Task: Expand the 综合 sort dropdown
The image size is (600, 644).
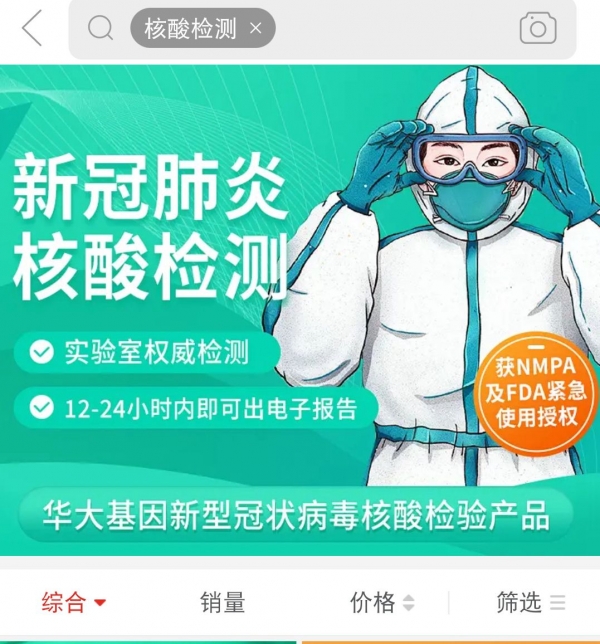Action: coord(74,602)
